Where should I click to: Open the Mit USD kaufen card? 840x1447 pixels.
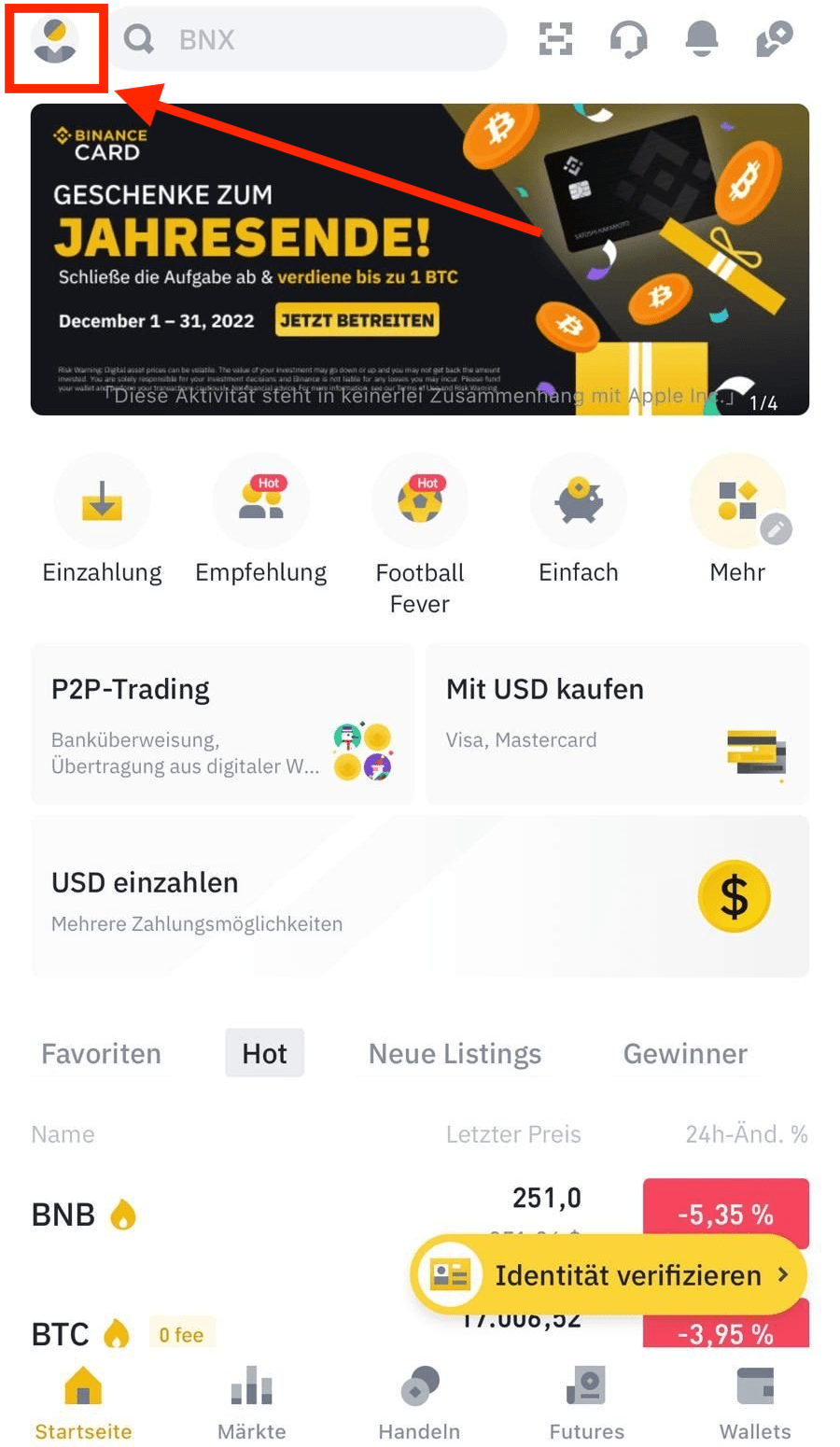coord(617,723)
